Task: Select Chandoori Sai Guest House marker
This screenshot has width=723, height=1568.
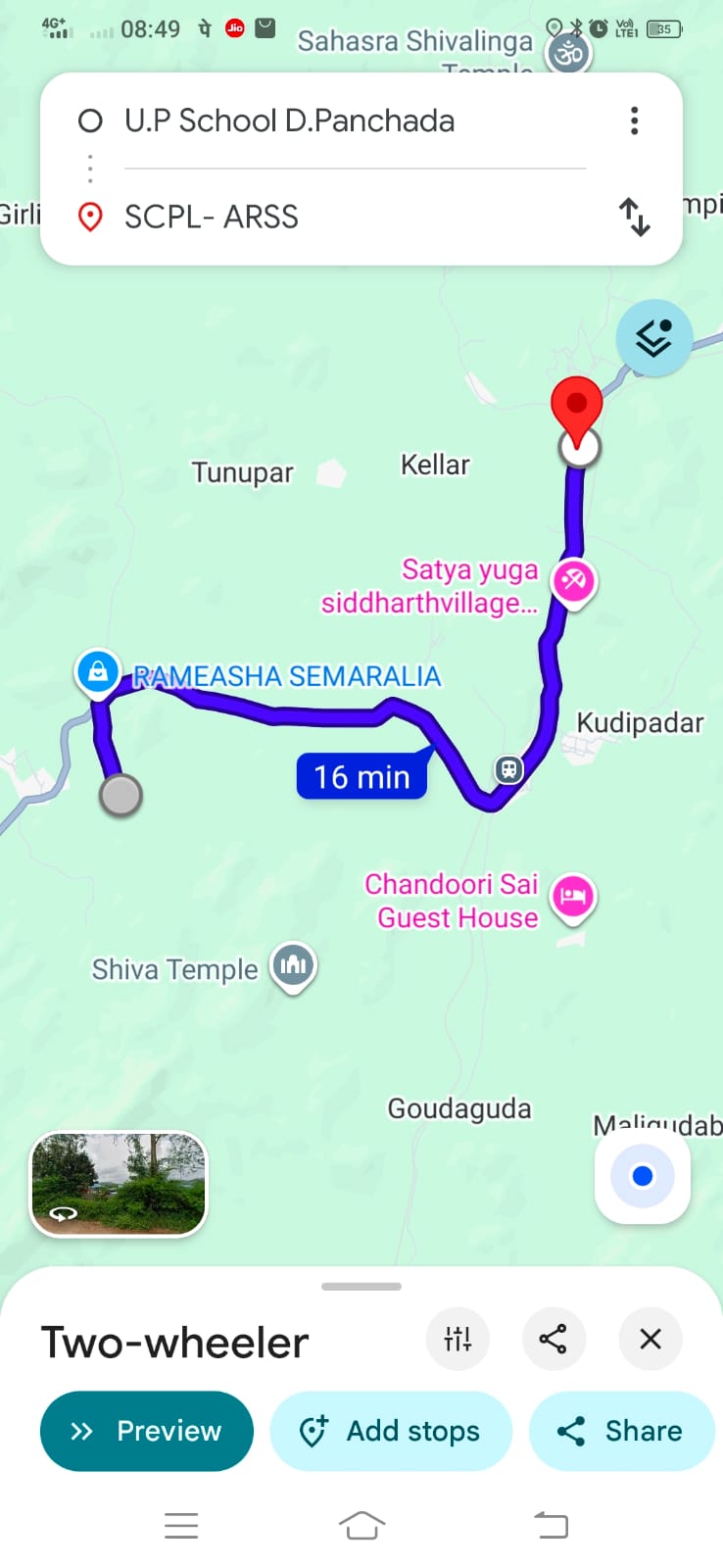Action: tap(573, 896)
